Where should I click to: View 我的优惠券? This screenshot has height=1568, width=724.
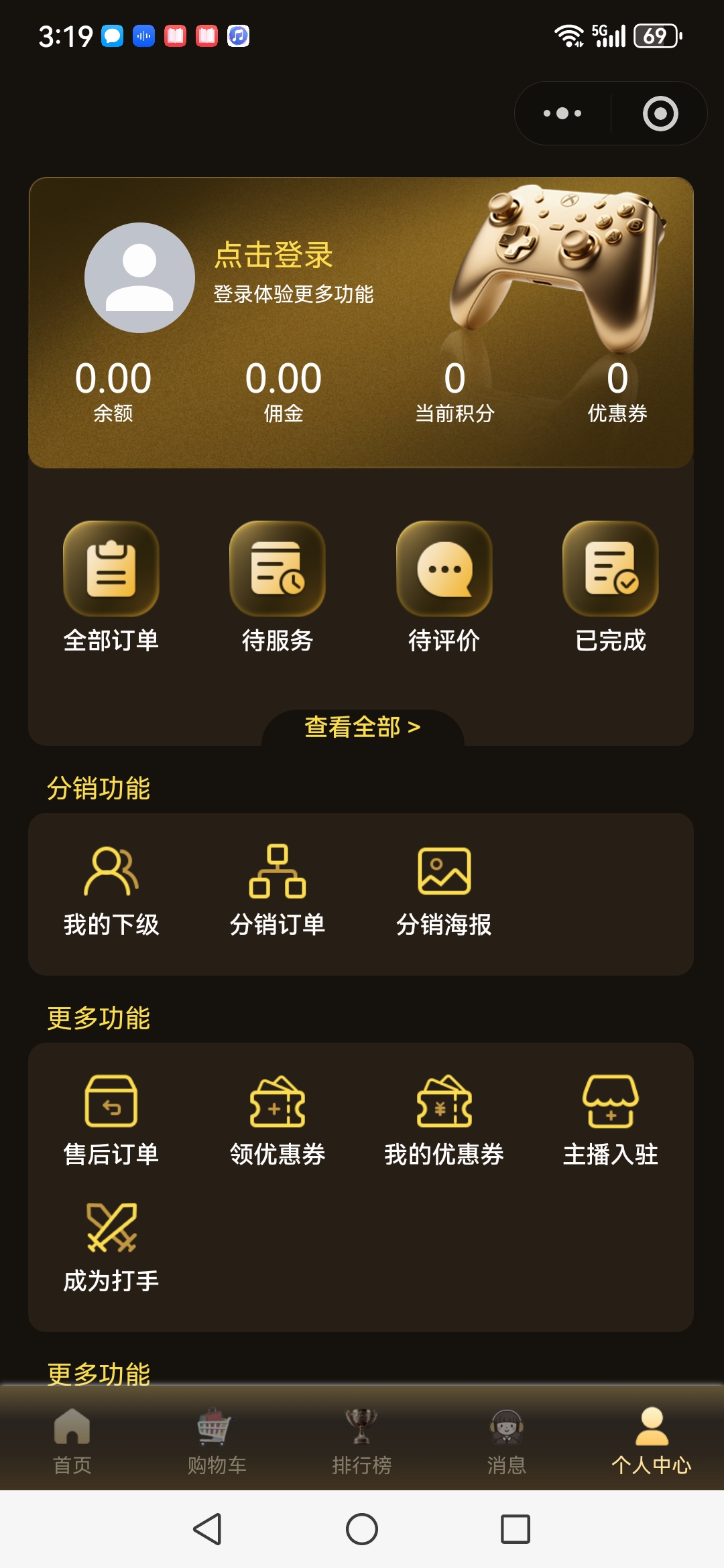coord(444,1120)
